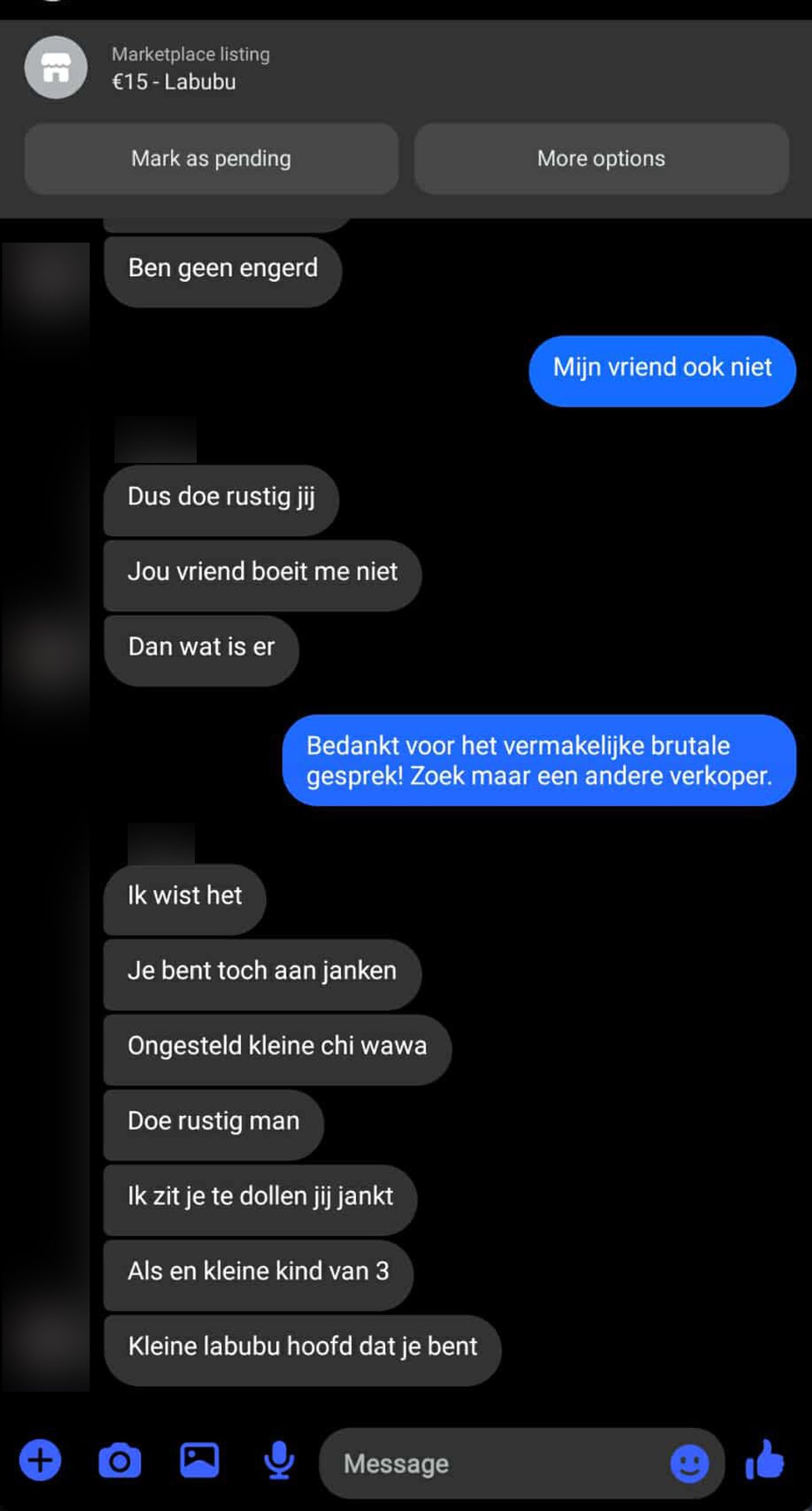812x1511 pixels.
Task: Open the €15 Labubu marketplace listing
Action: 173,68
